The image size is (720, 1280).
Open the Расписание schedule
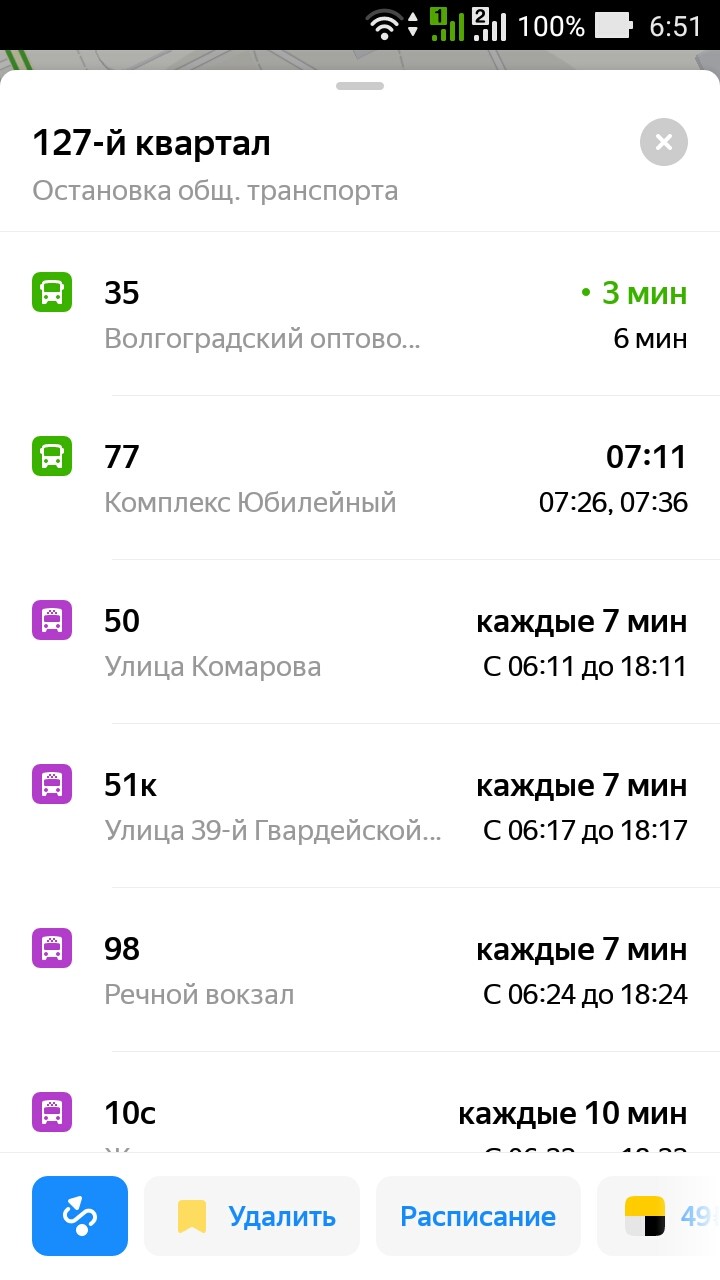tap(478, 1216)
